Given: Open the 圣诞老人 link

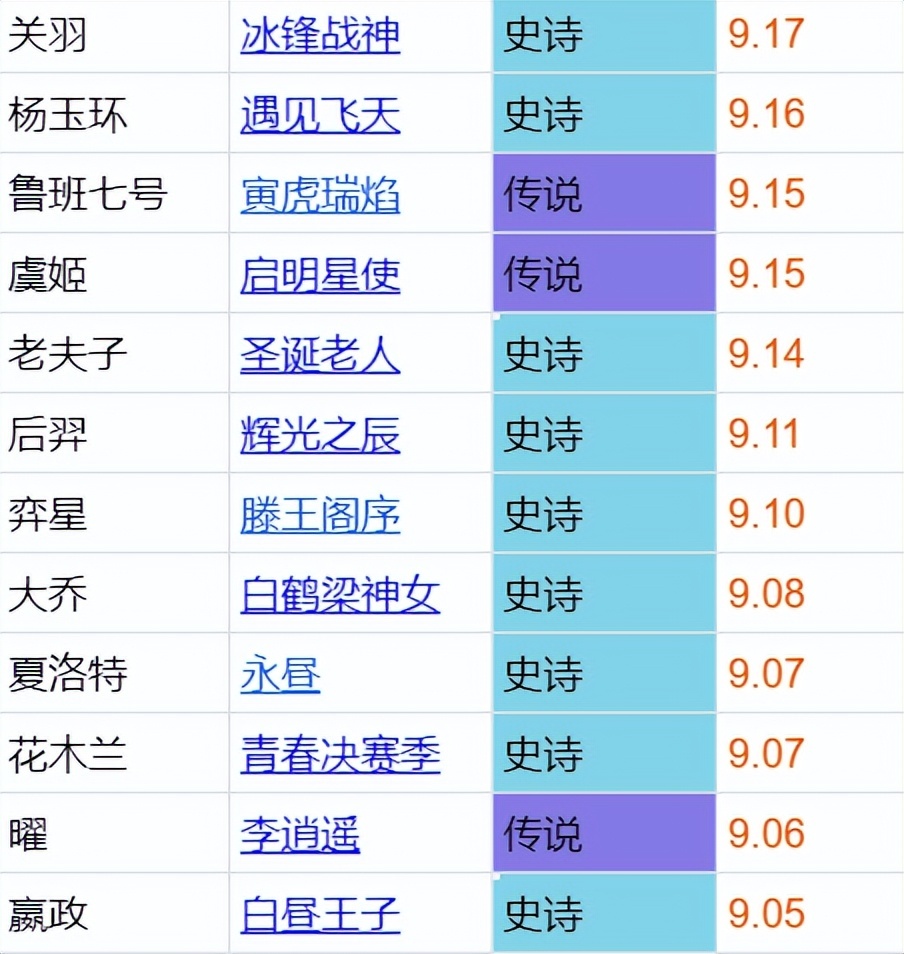Looking at the screenshot, I should click(320, 355).
